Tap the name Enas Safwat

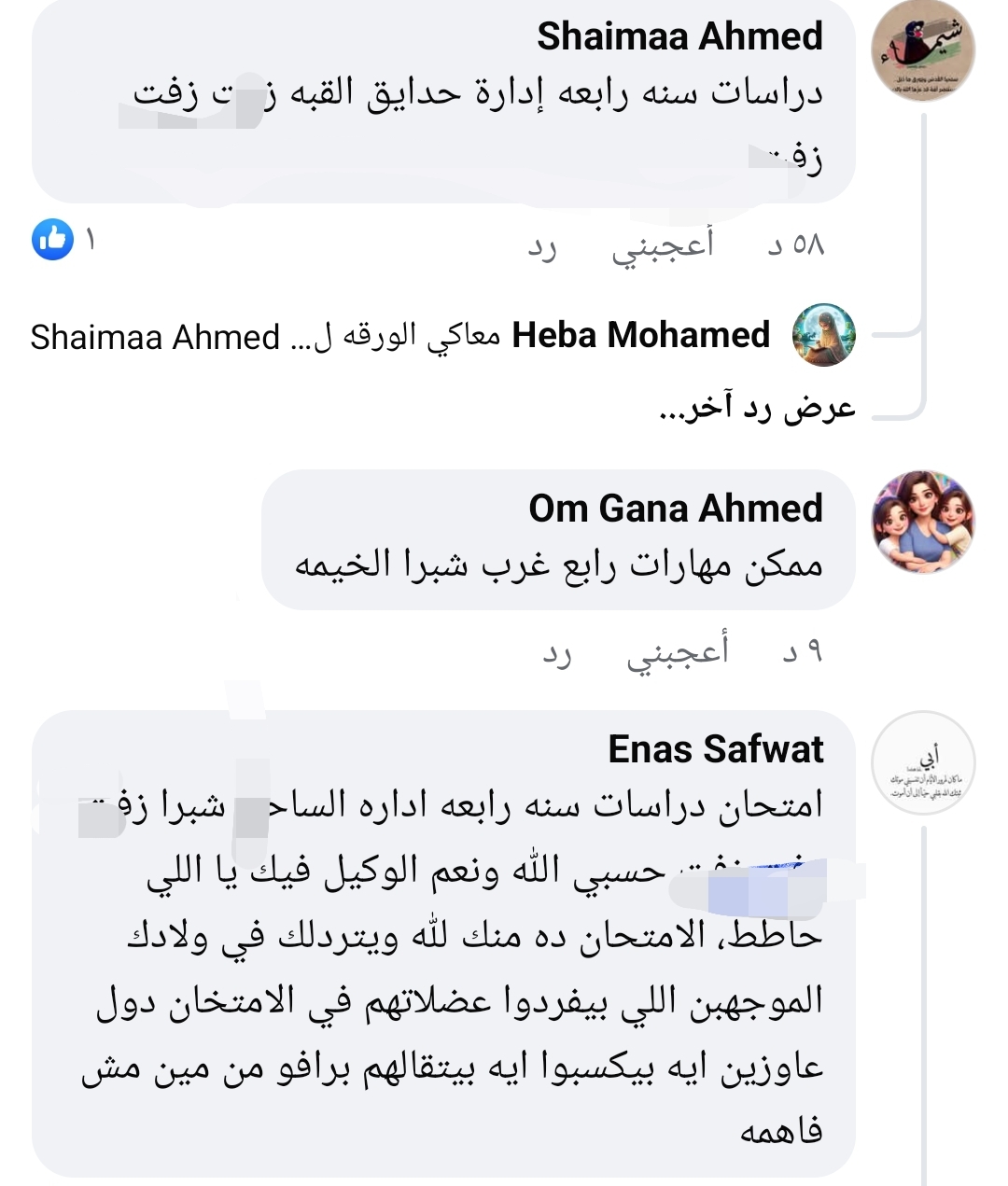tap(715, 749)
